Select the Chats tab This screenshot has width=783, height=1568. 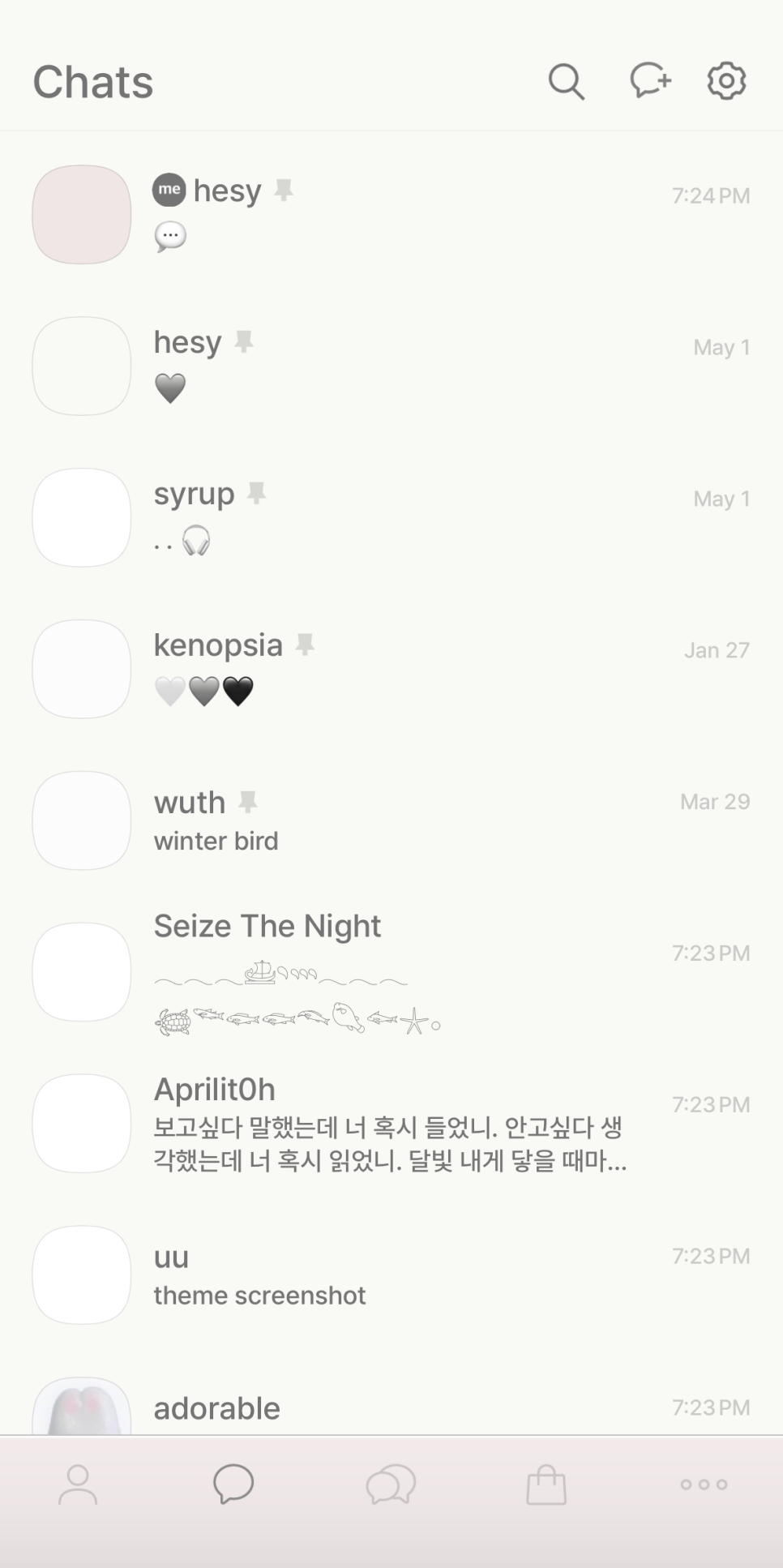click(x=233, y=1484)
